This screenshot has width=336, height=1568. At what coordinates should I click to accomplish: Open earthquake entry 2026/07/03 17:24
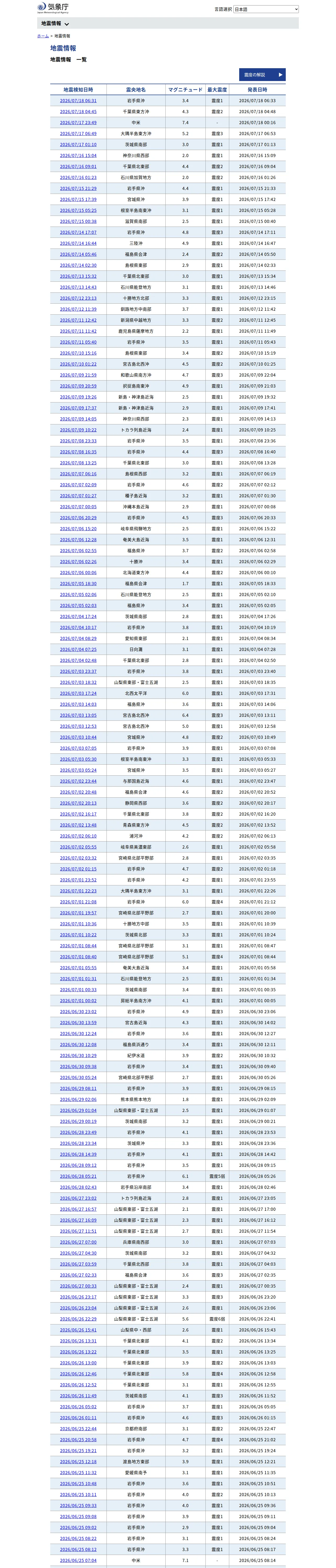pos(78,693)
